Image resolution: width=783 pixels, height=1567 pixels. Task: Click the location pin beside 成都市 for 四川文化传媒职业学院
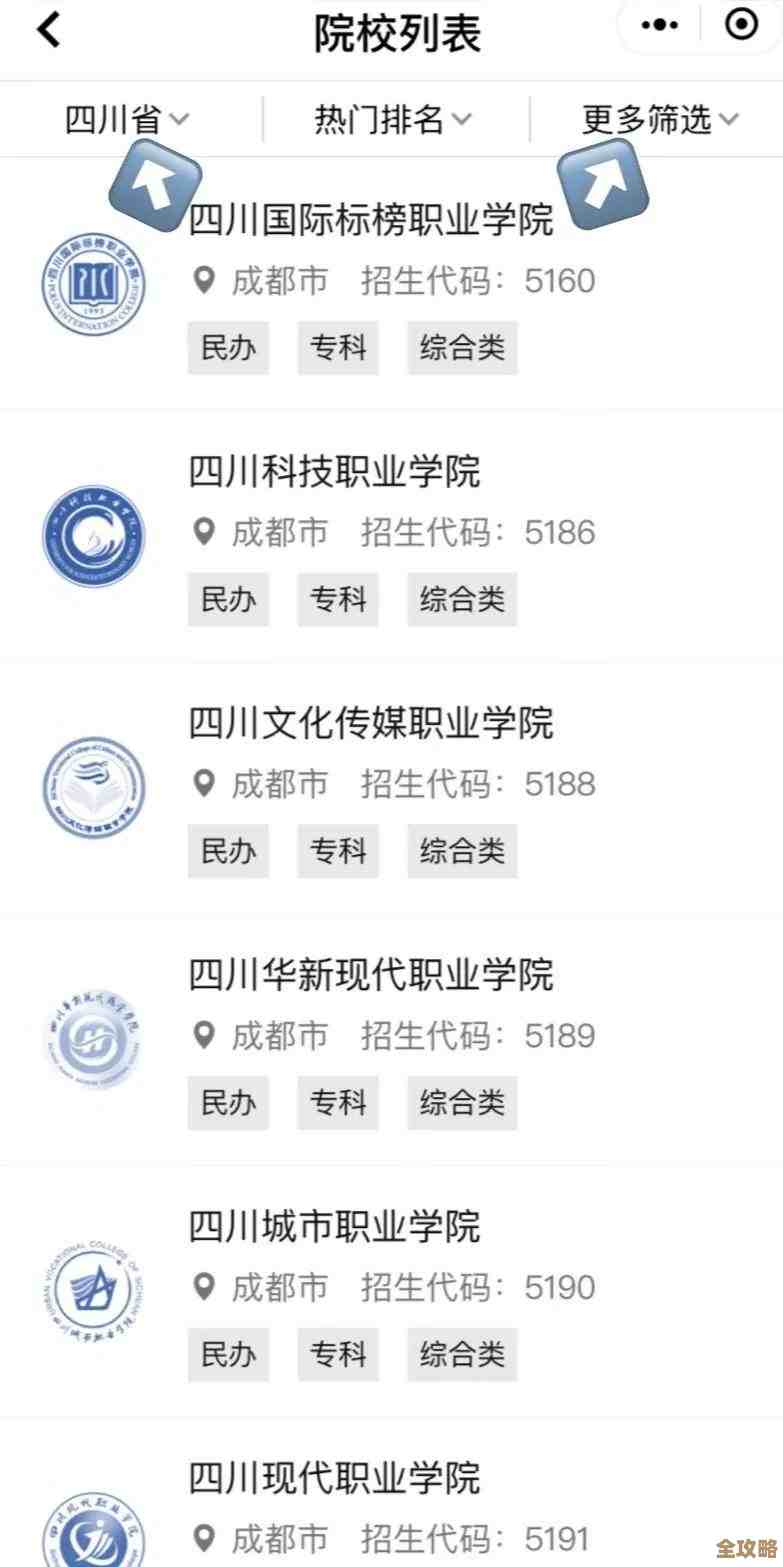[205, 784]
